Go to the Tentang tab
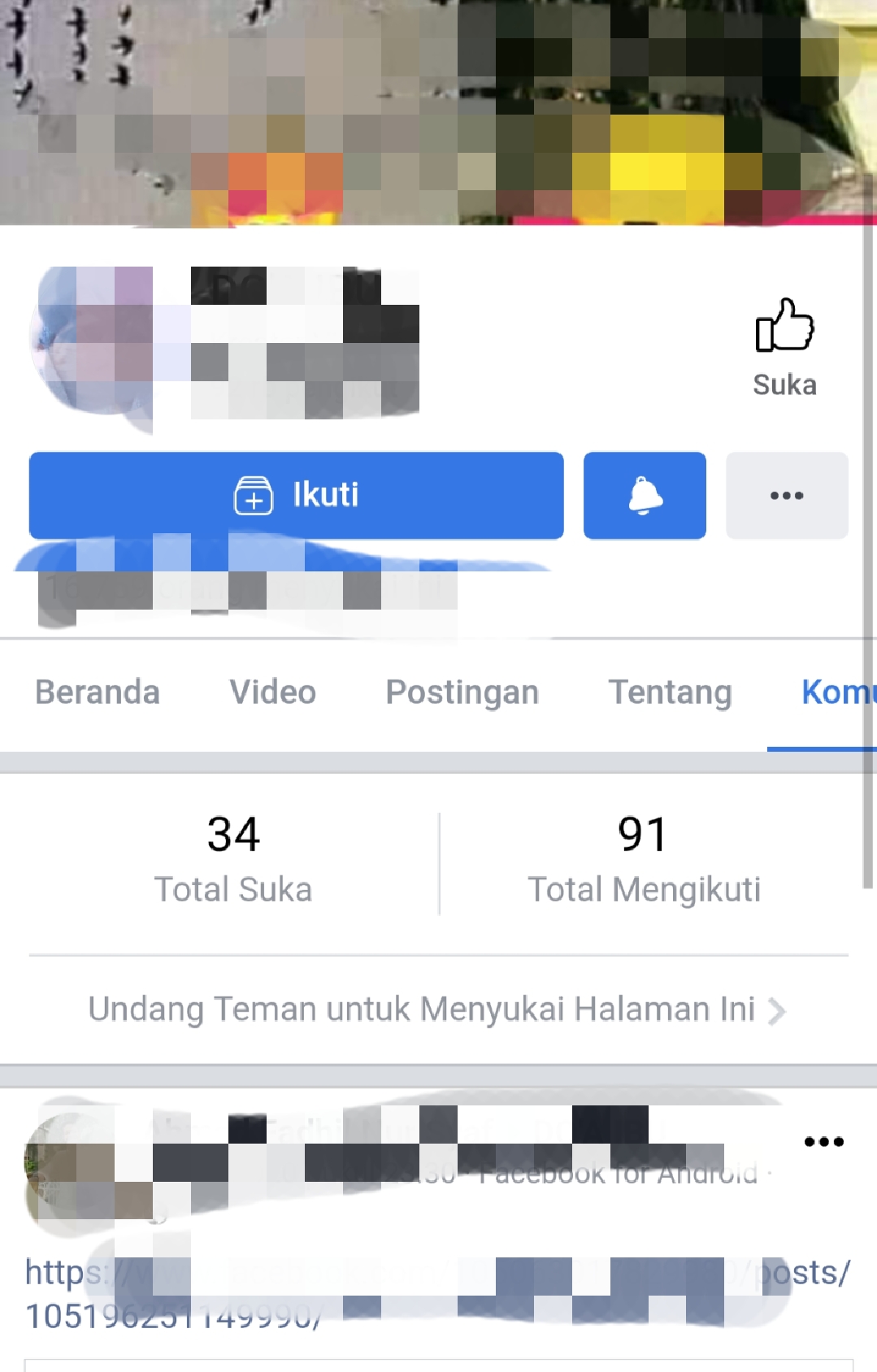This screenshot has height=1372, width=877. click(x=670, y=693)
